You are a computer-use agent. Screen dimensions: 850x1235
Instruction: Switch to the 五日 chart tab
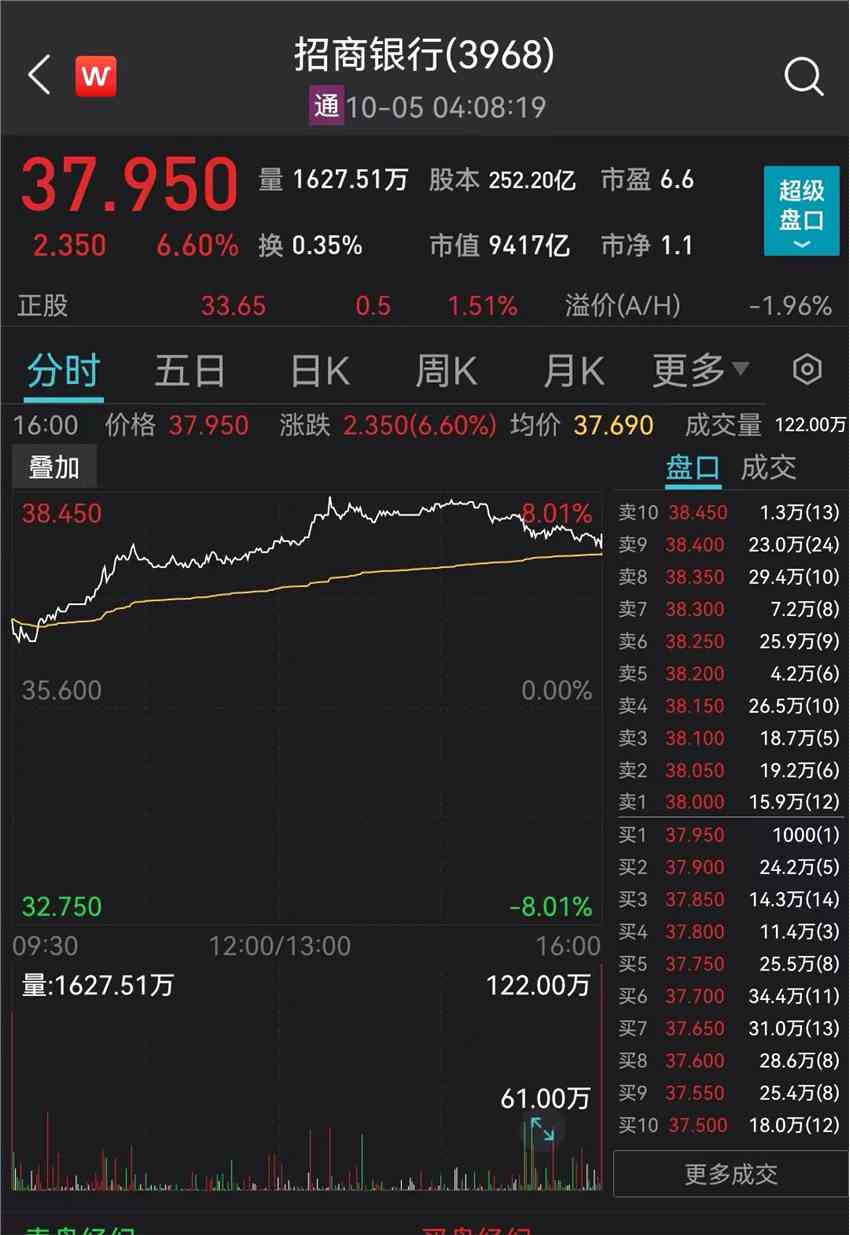pyautogui.click(x=189, y=370)
